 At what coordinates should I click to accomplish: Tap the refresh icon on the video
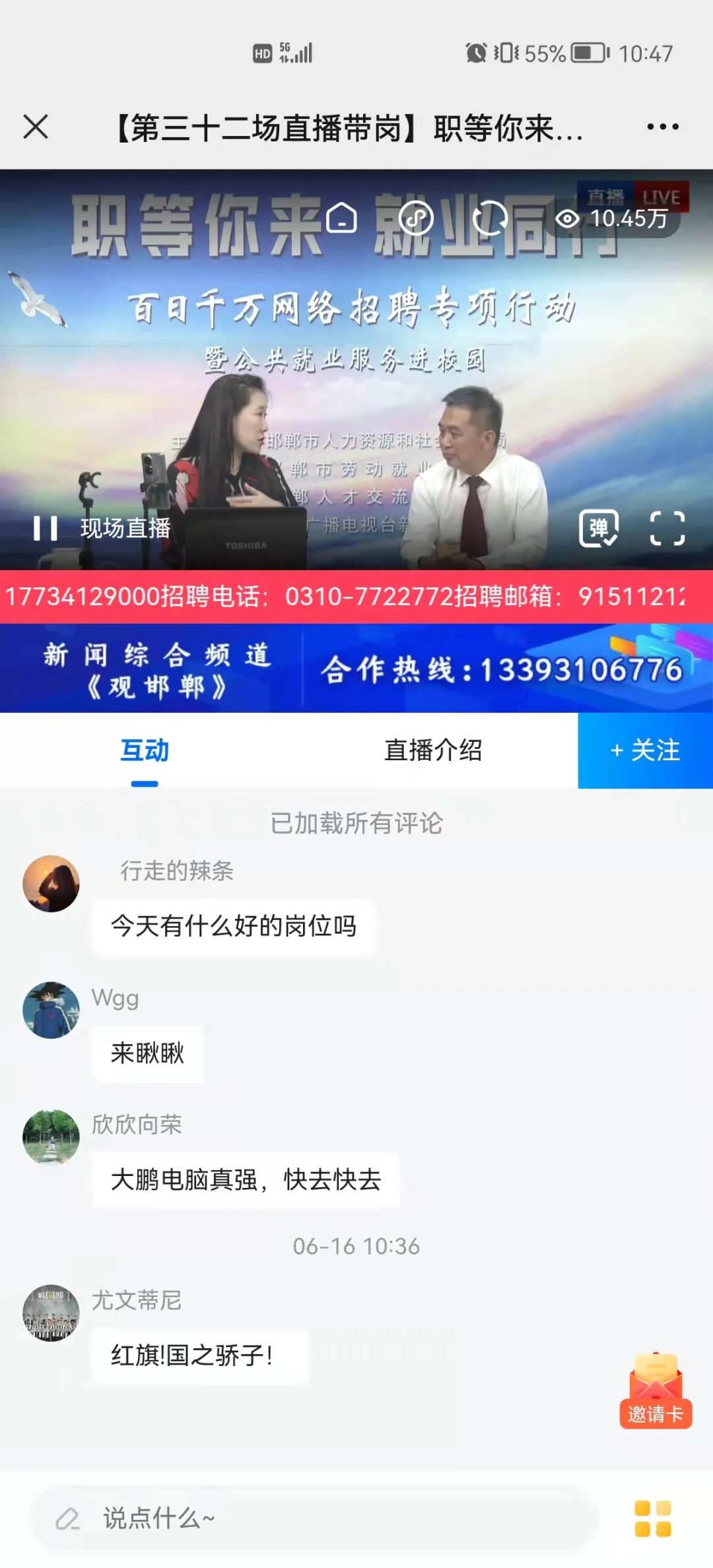tap(490, 218)
